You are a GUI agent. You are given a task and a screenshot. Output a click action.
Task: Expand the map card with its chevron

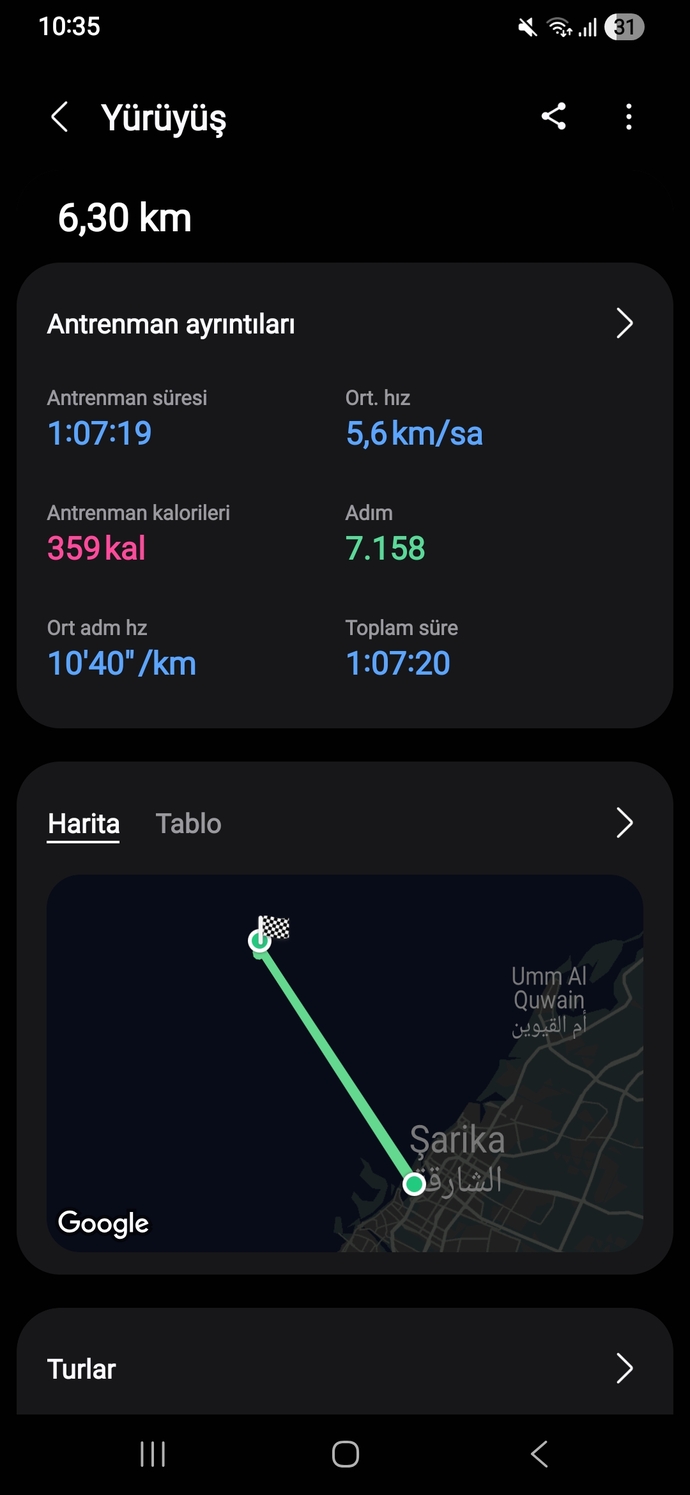(625, 823)
